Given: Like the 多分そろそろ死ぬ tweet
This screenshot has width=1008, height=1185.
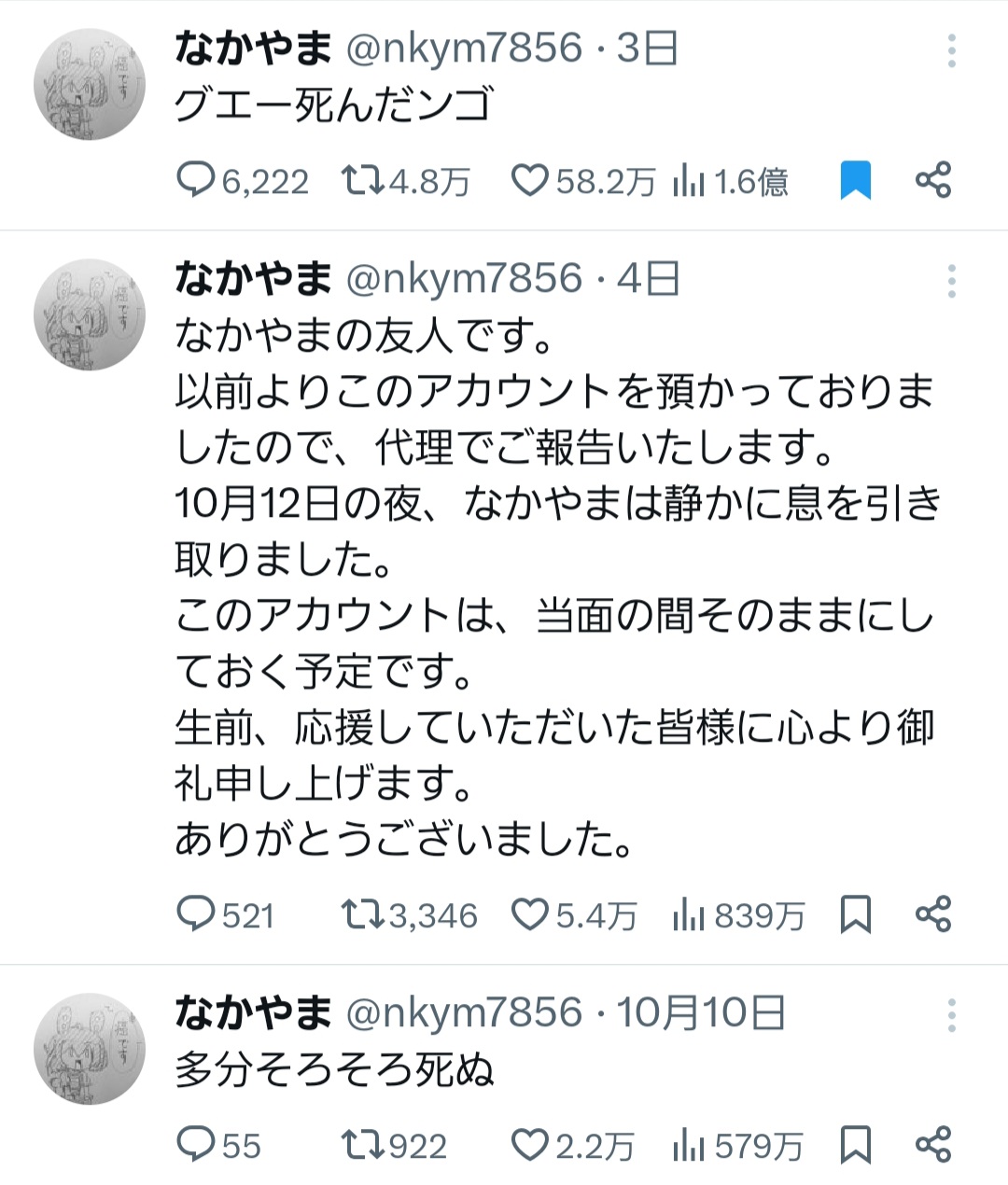Looking at the screenshot, I should 529,1145.
